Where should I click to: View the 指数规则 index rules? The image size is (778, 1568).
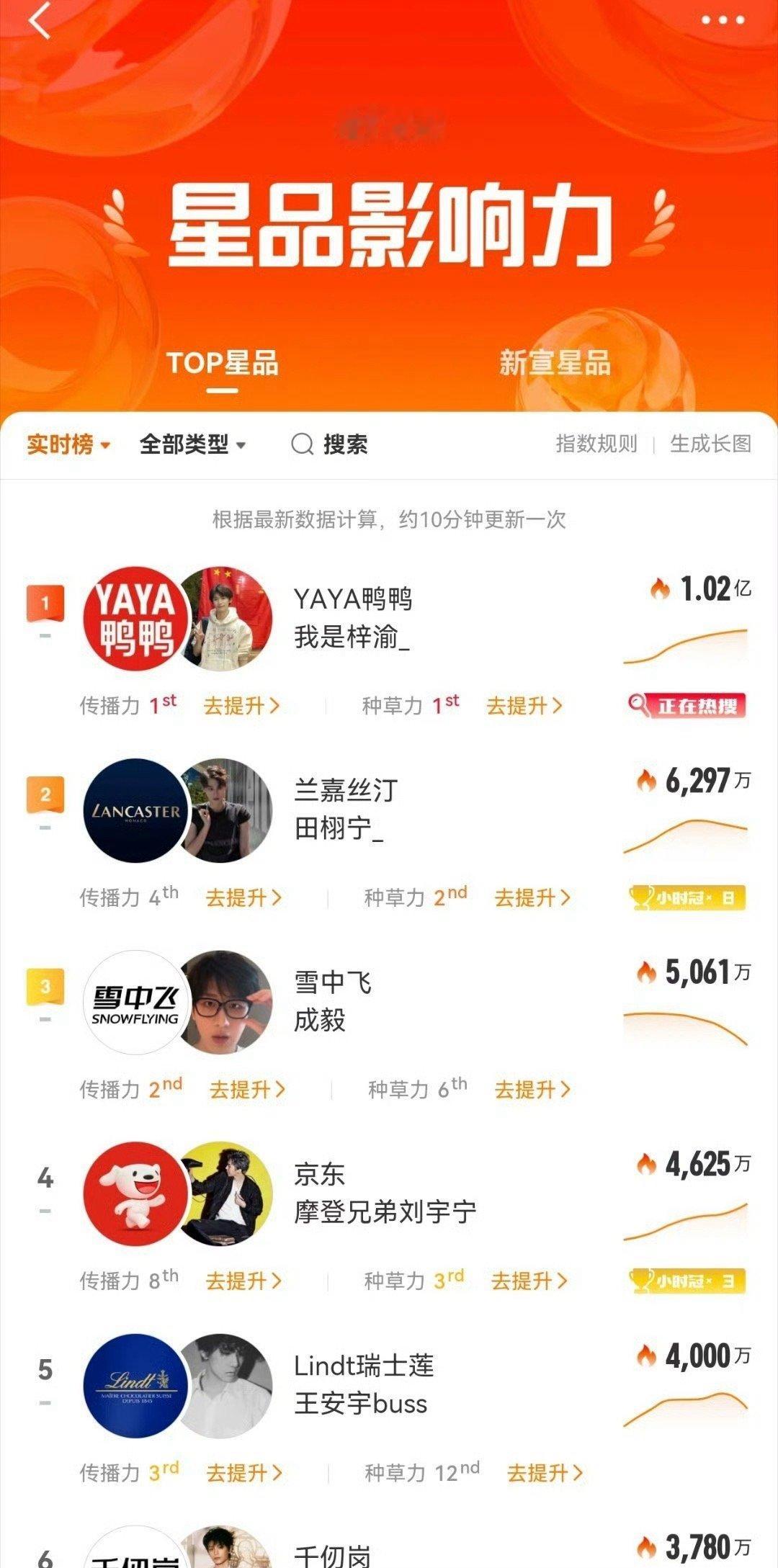coord(596,444)
